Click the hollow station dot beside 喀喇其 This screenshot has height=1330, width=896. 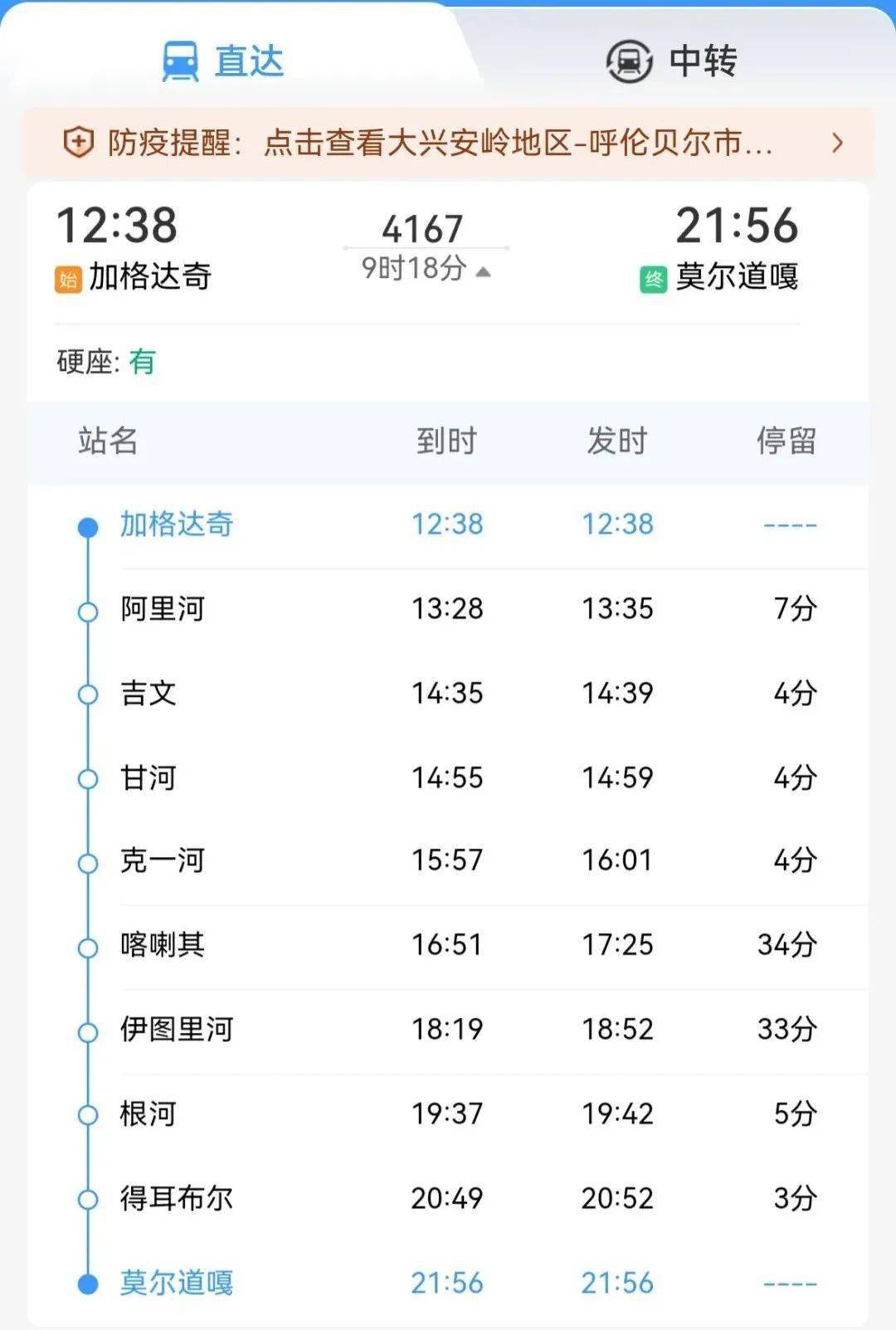click(85, 946)
